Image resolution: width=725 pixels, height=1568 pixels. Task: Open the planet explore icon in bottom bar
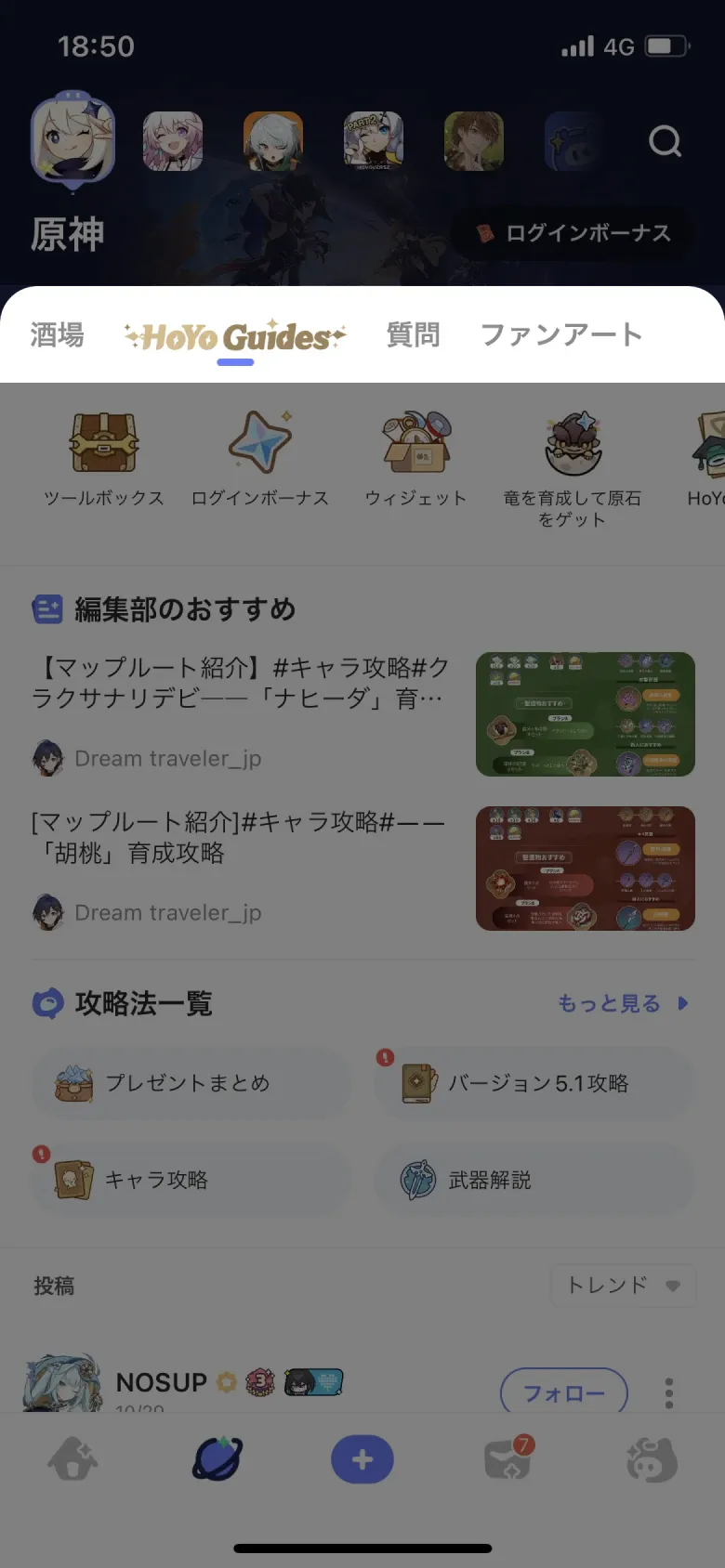[217, 1458]
